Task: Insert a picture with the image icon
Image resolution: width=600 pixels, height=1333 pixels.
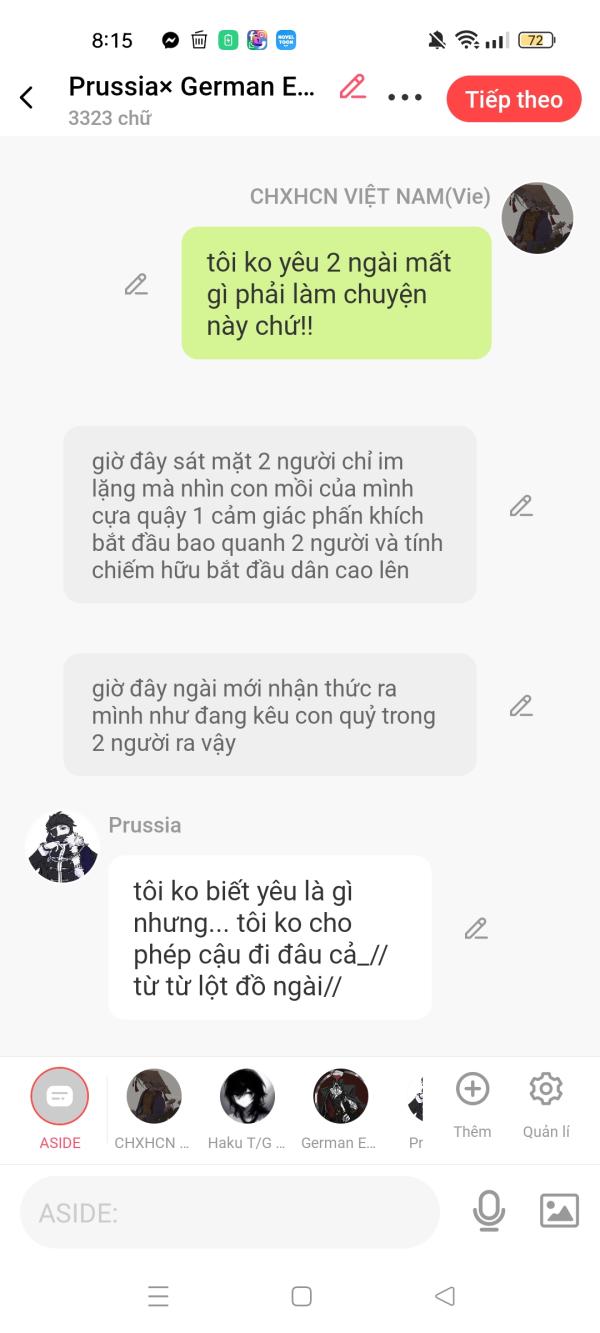Action: coord(559,1211)
